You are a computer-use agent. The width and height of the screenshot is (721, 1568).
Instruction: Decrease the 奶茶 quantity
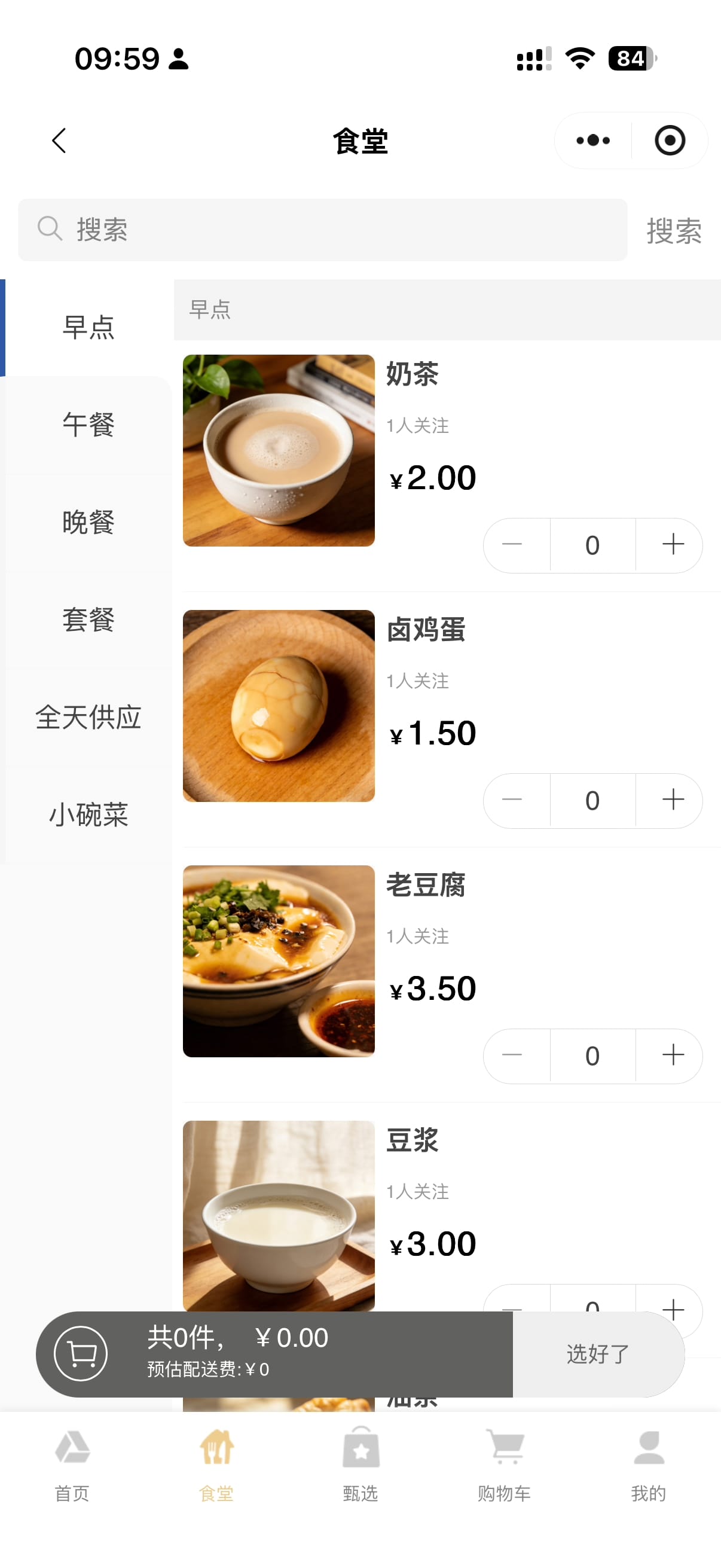[512, 544]
